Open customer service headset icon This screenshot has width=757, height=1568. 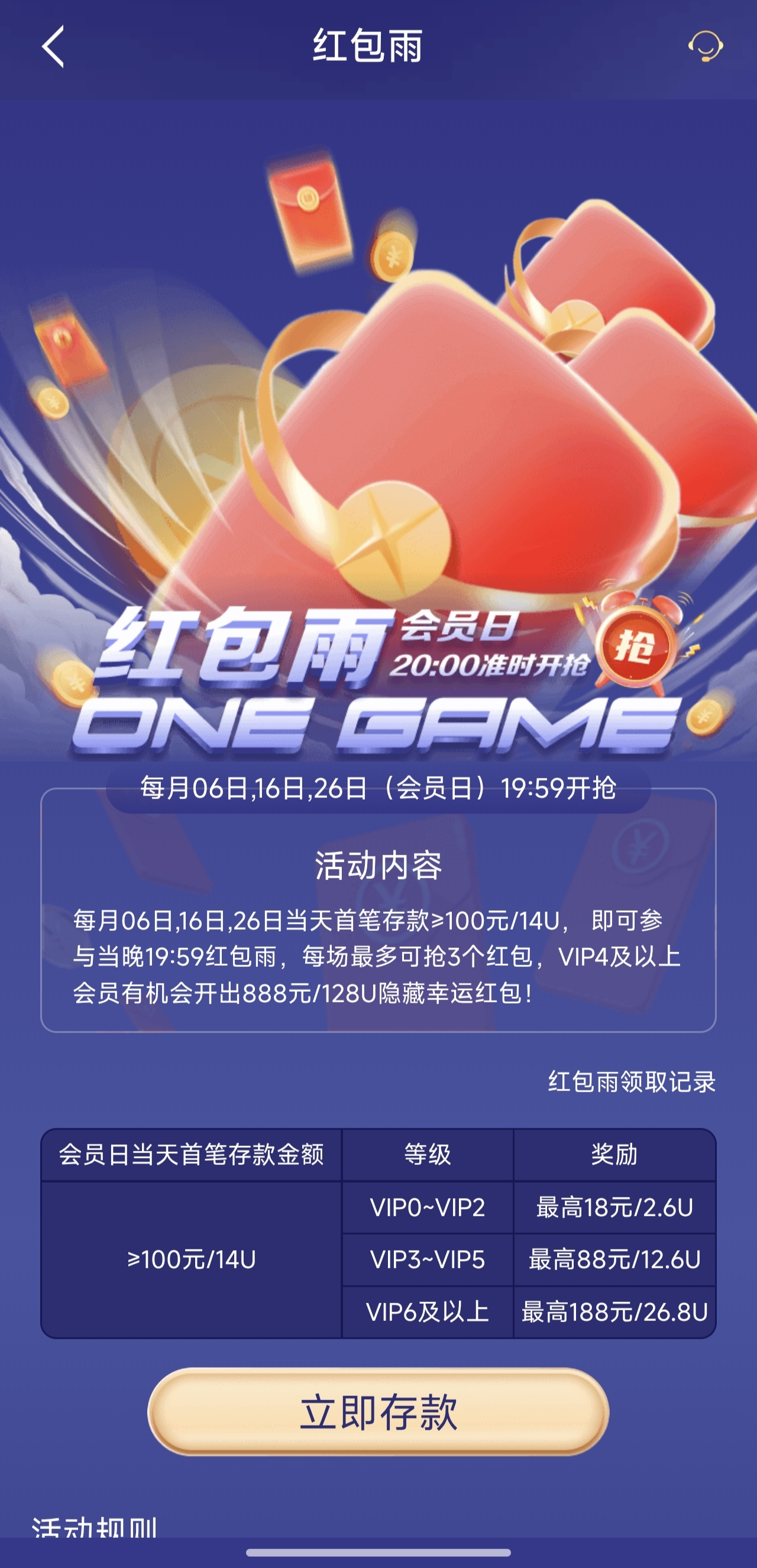point(705,46)
